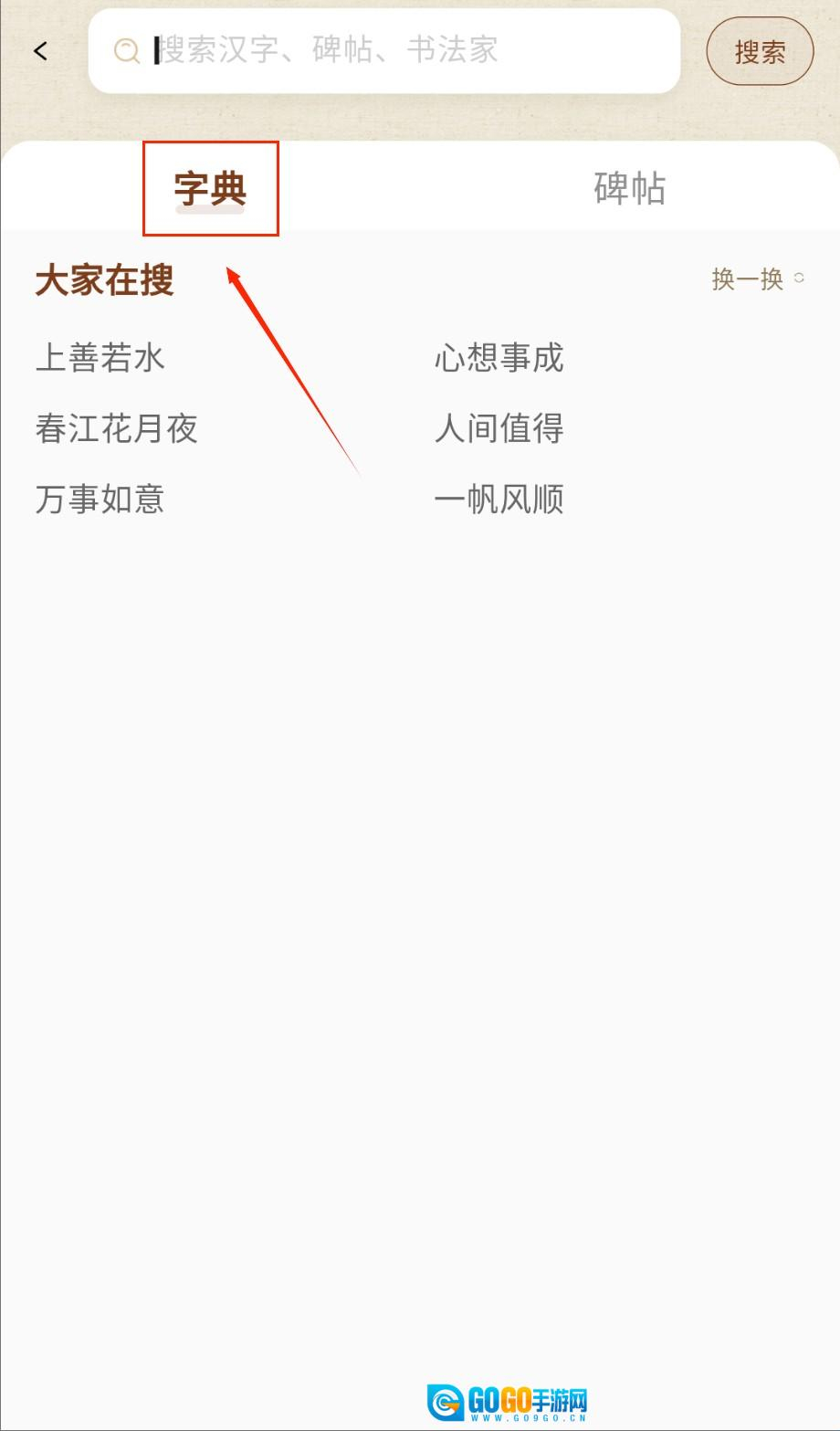
Task: Switch to the 碑帖 tab
Action: pyautogui.click(x=630, y=189)
